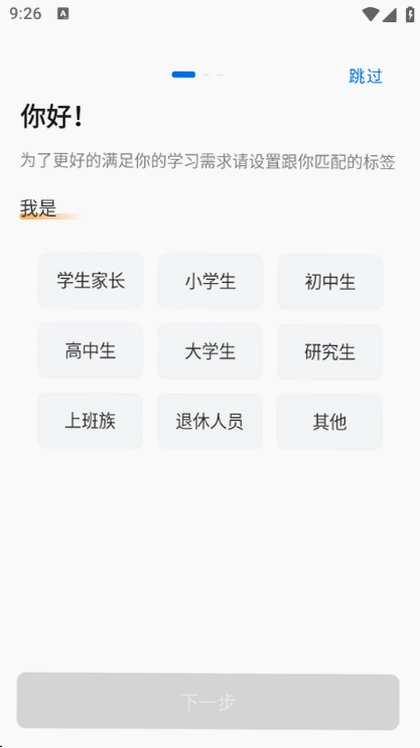This screenshot has height=748, width=420.
Task: Tap 跳过 to skip the setup
Action: tap(366, 76)
